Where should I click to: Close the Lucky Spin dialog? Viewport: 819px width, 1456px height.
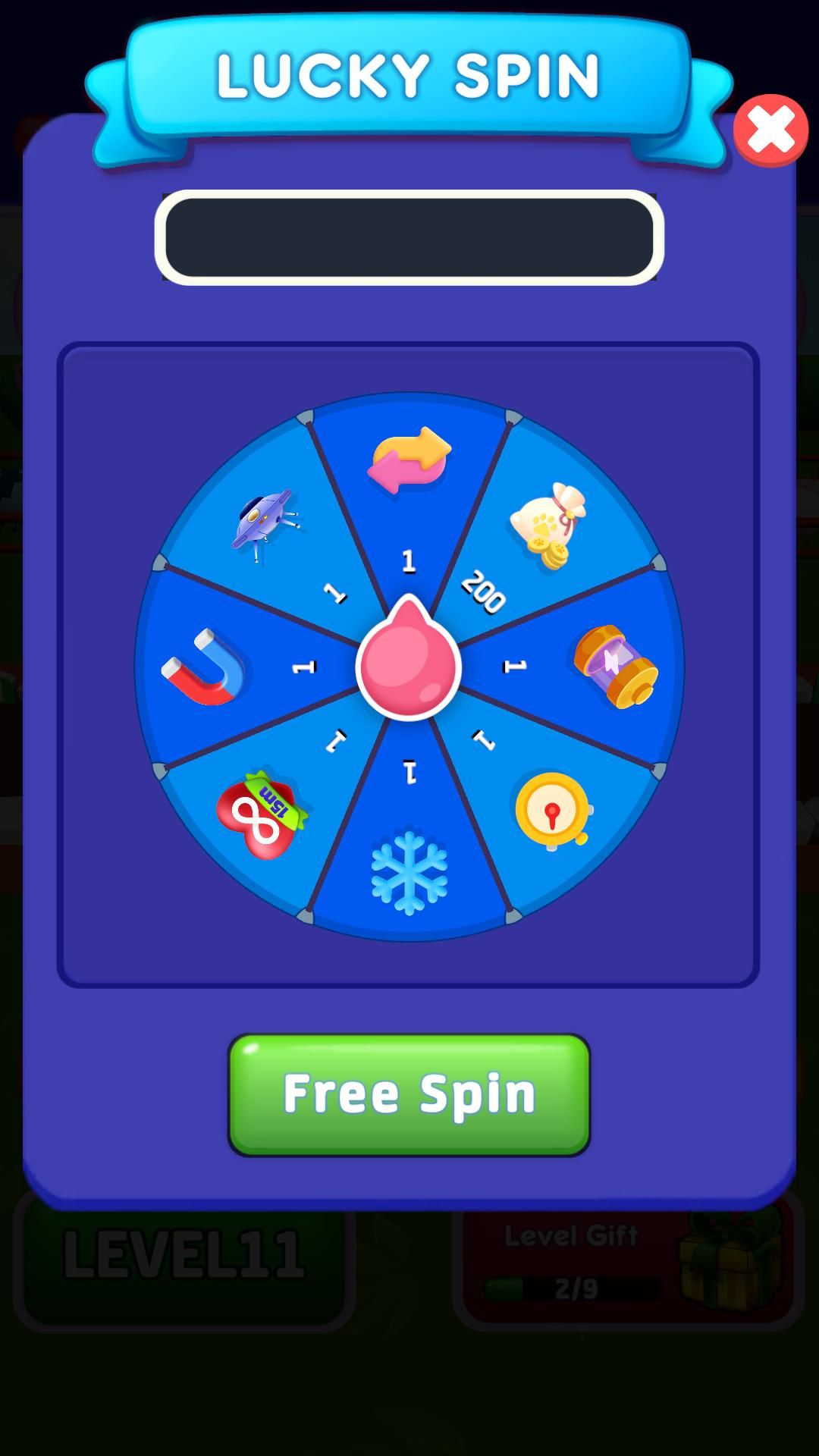[x=770, y=130]
